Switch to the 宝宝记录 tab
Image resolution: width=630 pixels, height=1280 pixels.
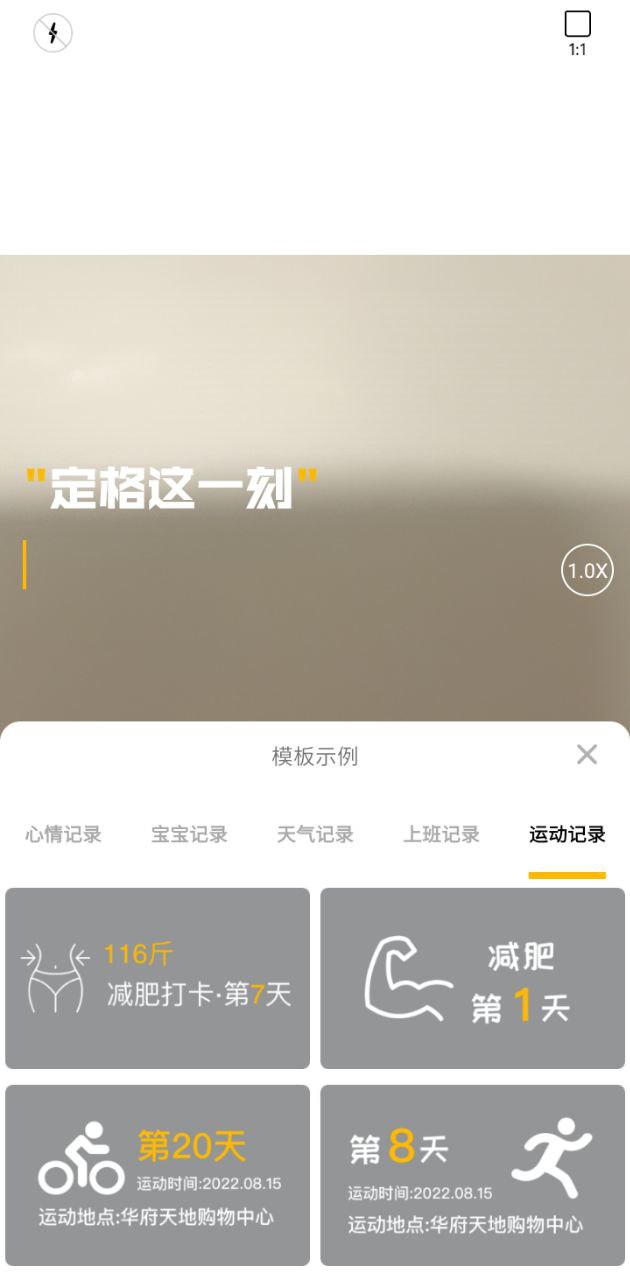[190, 834]
